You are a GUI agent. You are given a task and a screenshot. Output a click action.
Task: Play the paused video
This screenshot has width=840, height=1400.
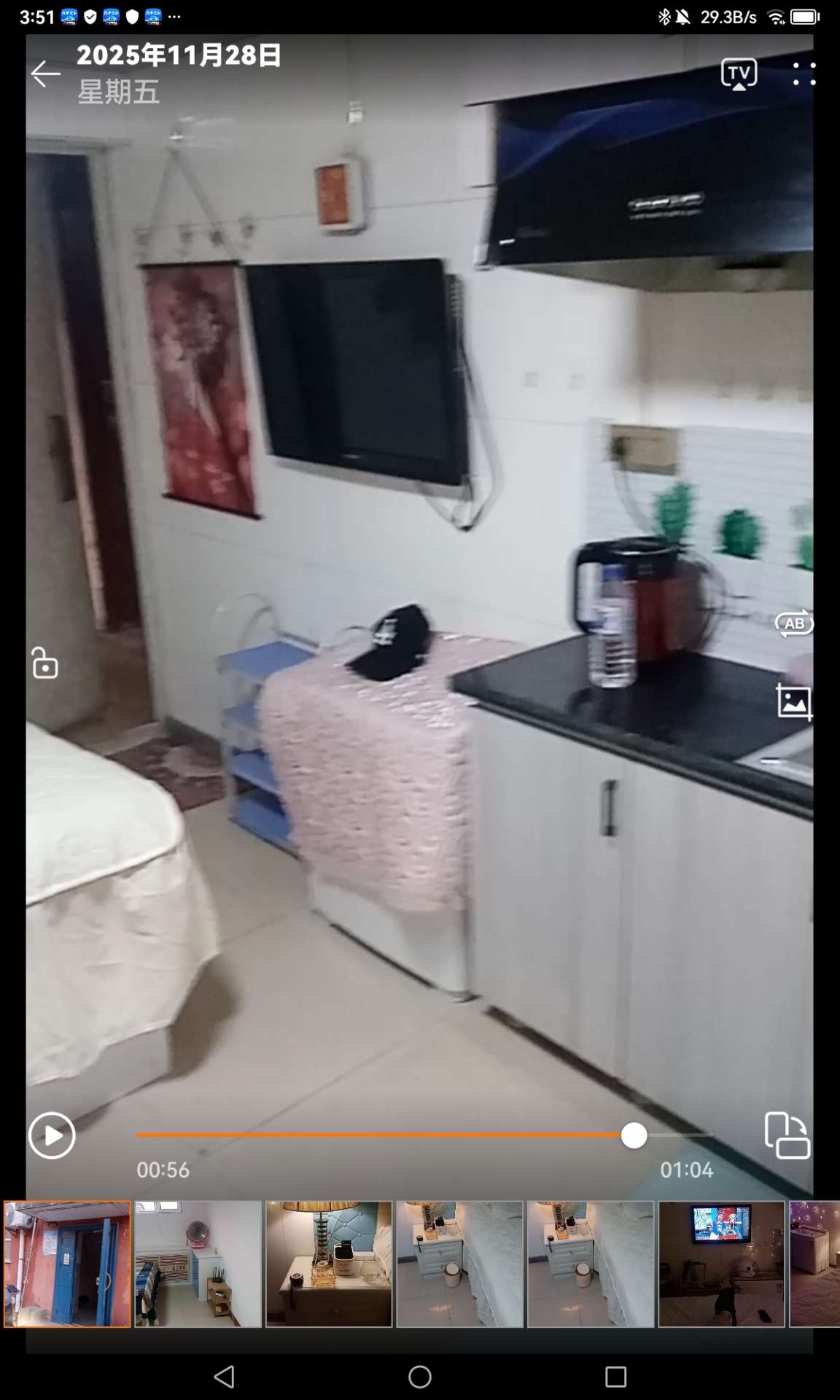52,1135
